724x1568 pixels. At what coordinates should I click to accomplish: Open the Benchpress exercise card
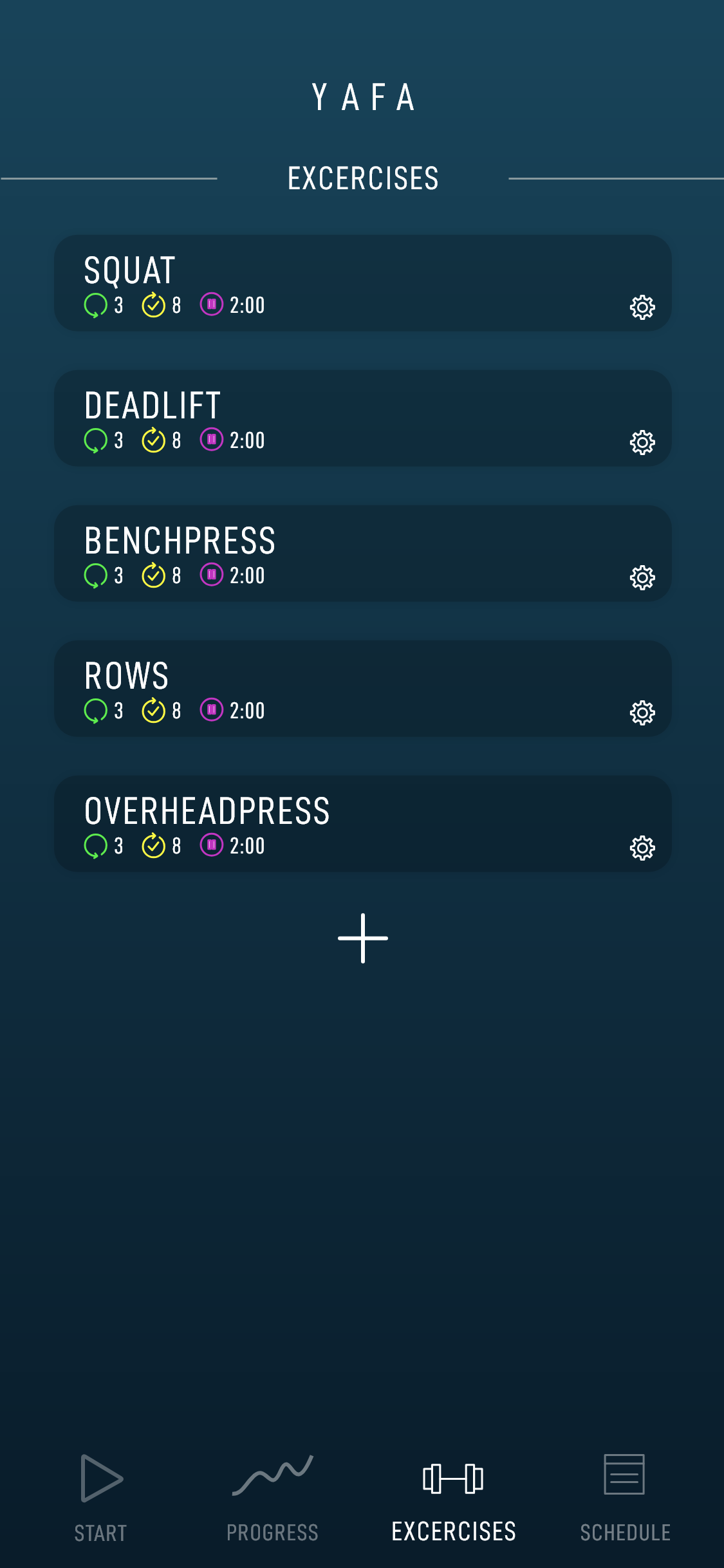[363, 554]
